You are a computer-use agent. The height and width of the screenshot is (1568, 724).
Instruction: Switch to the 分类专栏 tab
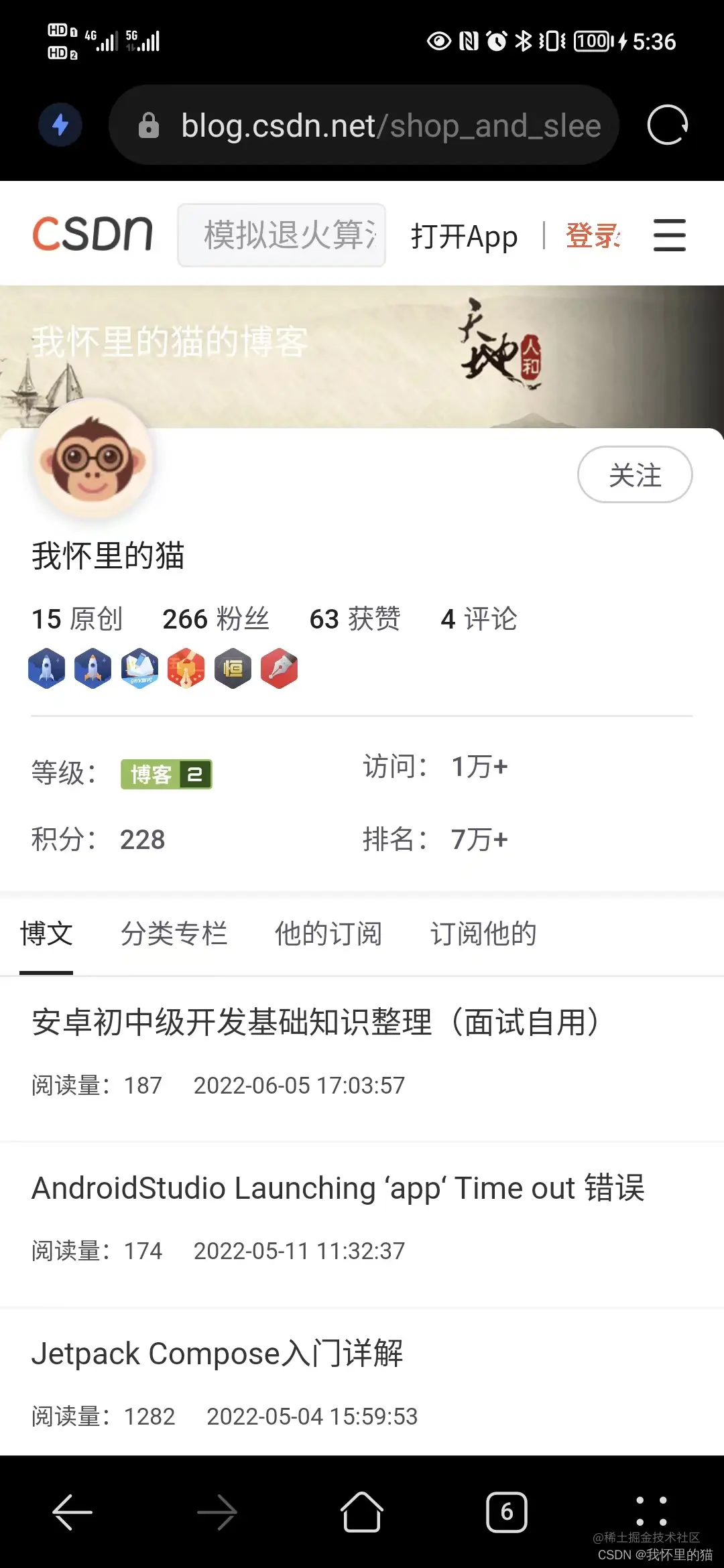(175, 933)
